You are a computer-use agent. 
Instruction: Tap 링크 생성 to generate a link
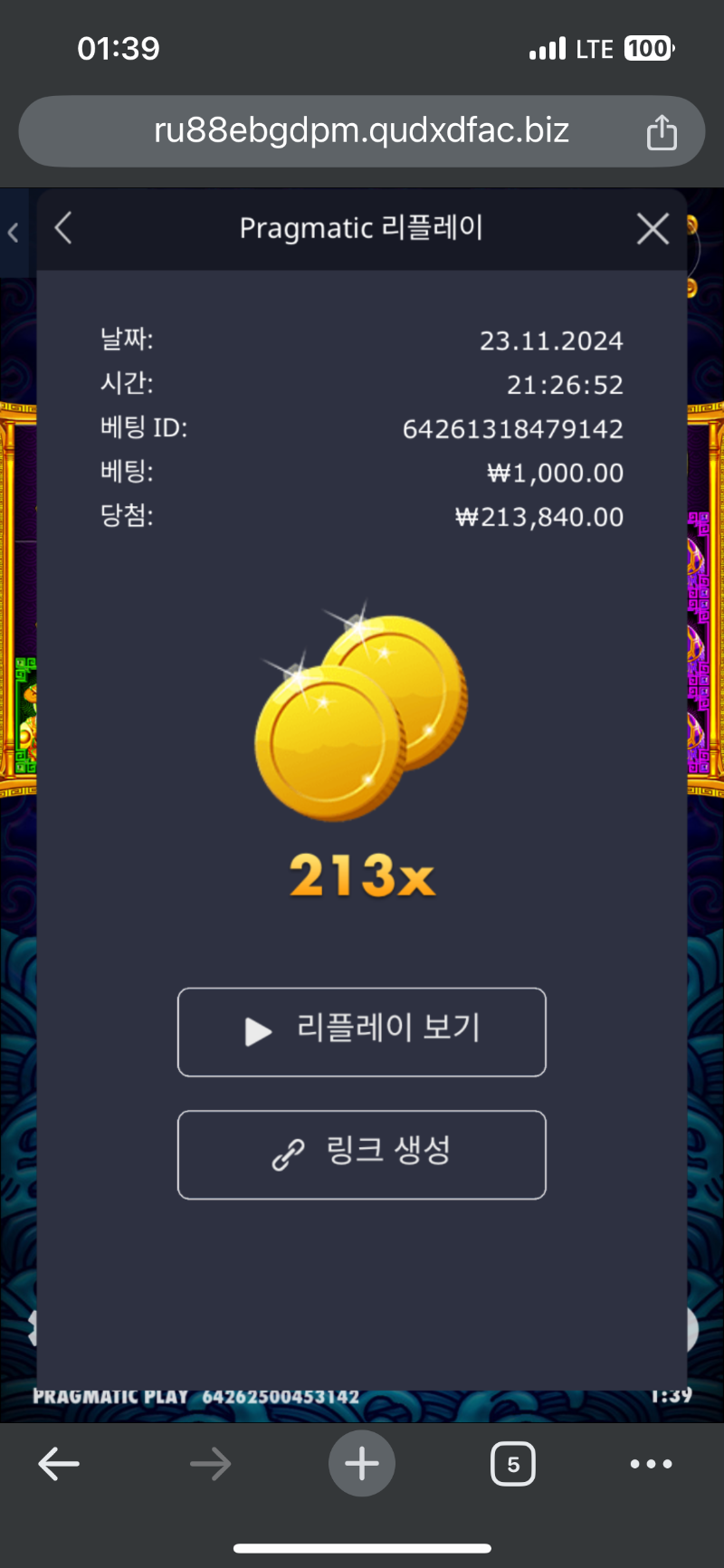click(362, 1154)
